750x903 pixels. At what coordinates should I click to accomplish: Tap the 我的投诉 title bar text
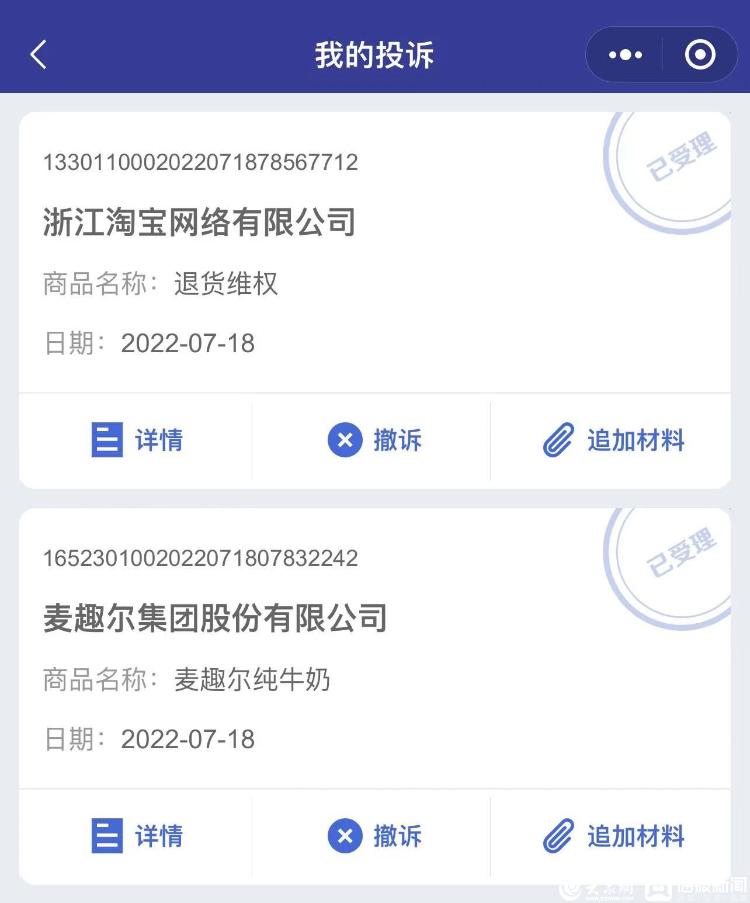tap(375, 54)
